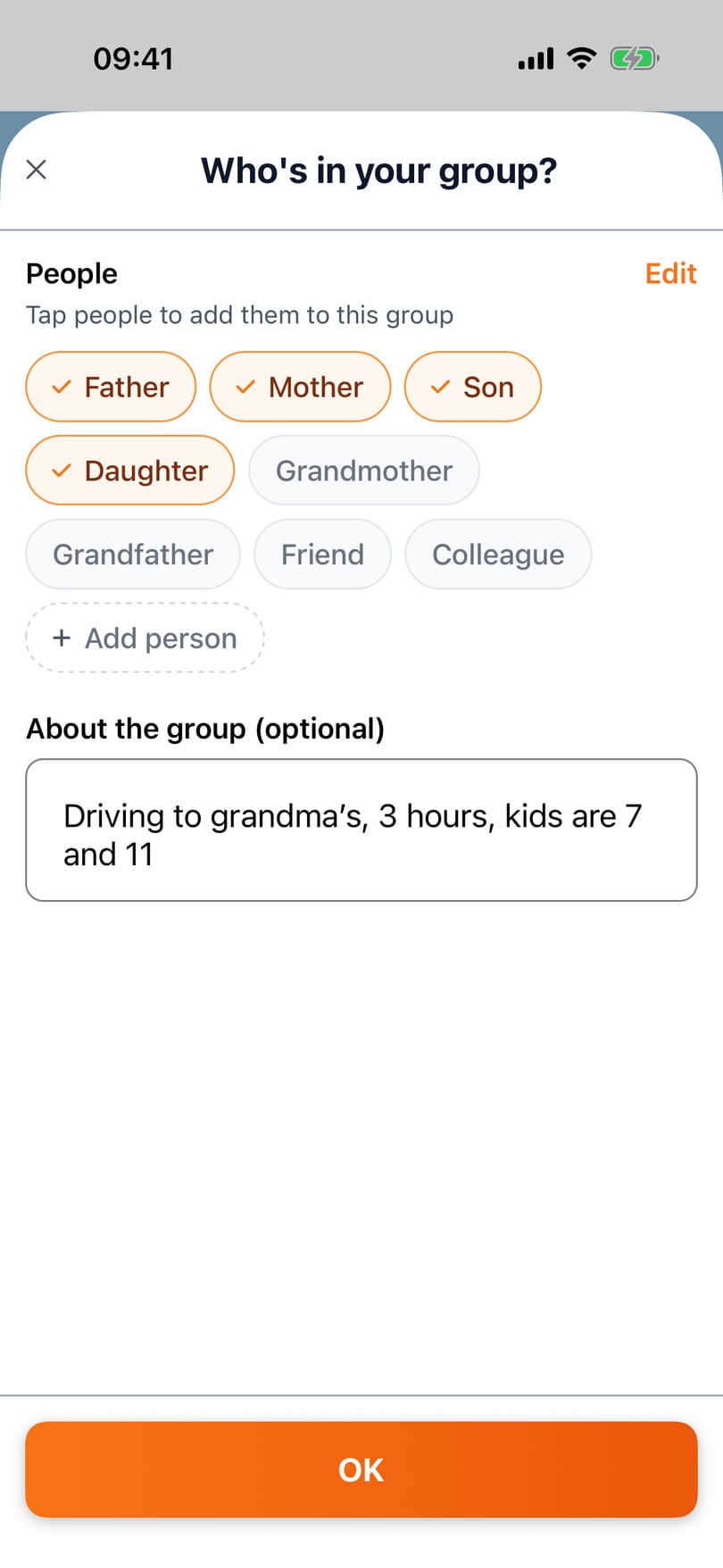
Task: Deselect the Father chip
Action: 111,387
